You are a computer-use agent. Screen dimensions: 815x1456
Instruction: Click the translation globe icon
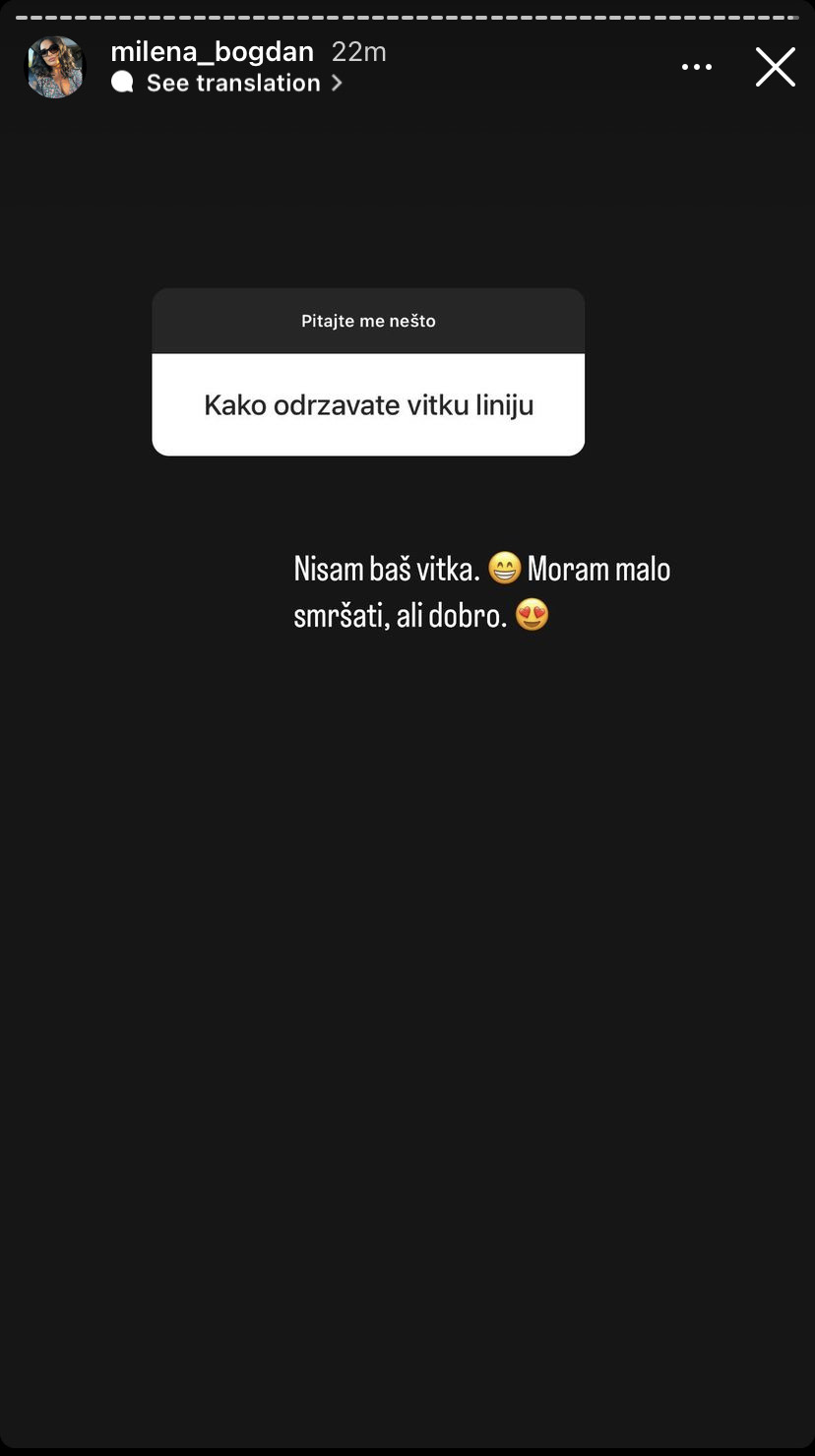[x=122, y=83]
